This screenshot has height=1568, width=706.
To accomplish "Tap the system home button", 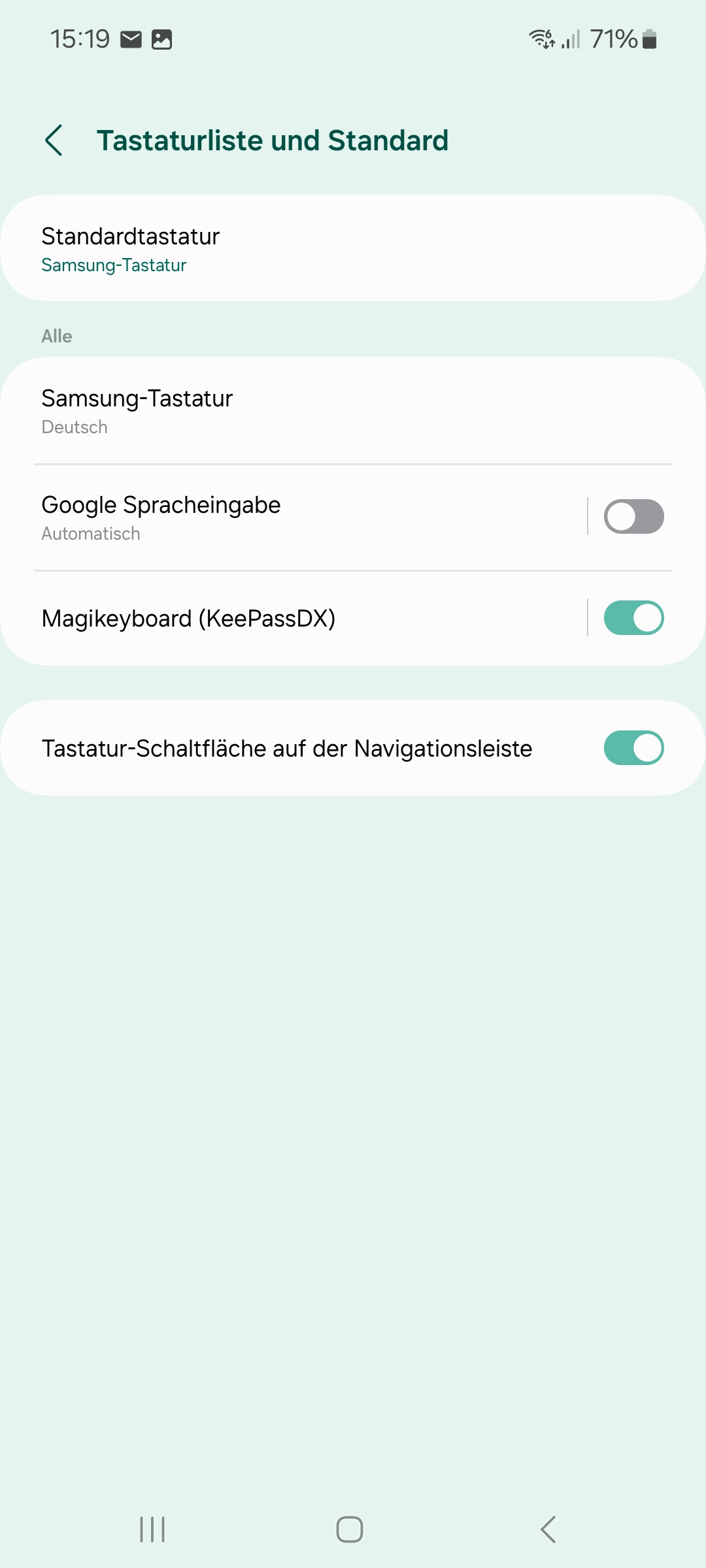I will [350, 1529].
